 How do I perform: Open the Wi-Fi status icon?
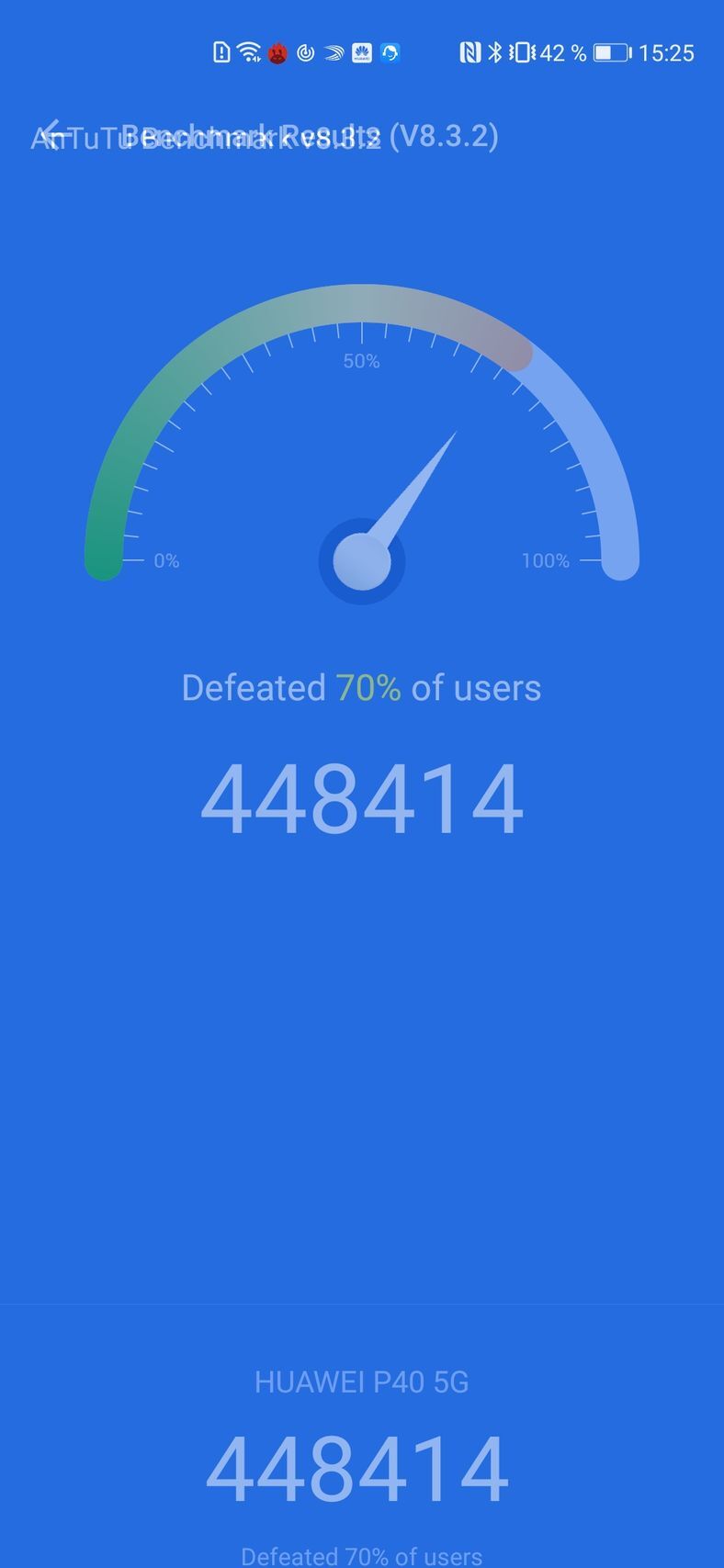[x=250, y=53]
